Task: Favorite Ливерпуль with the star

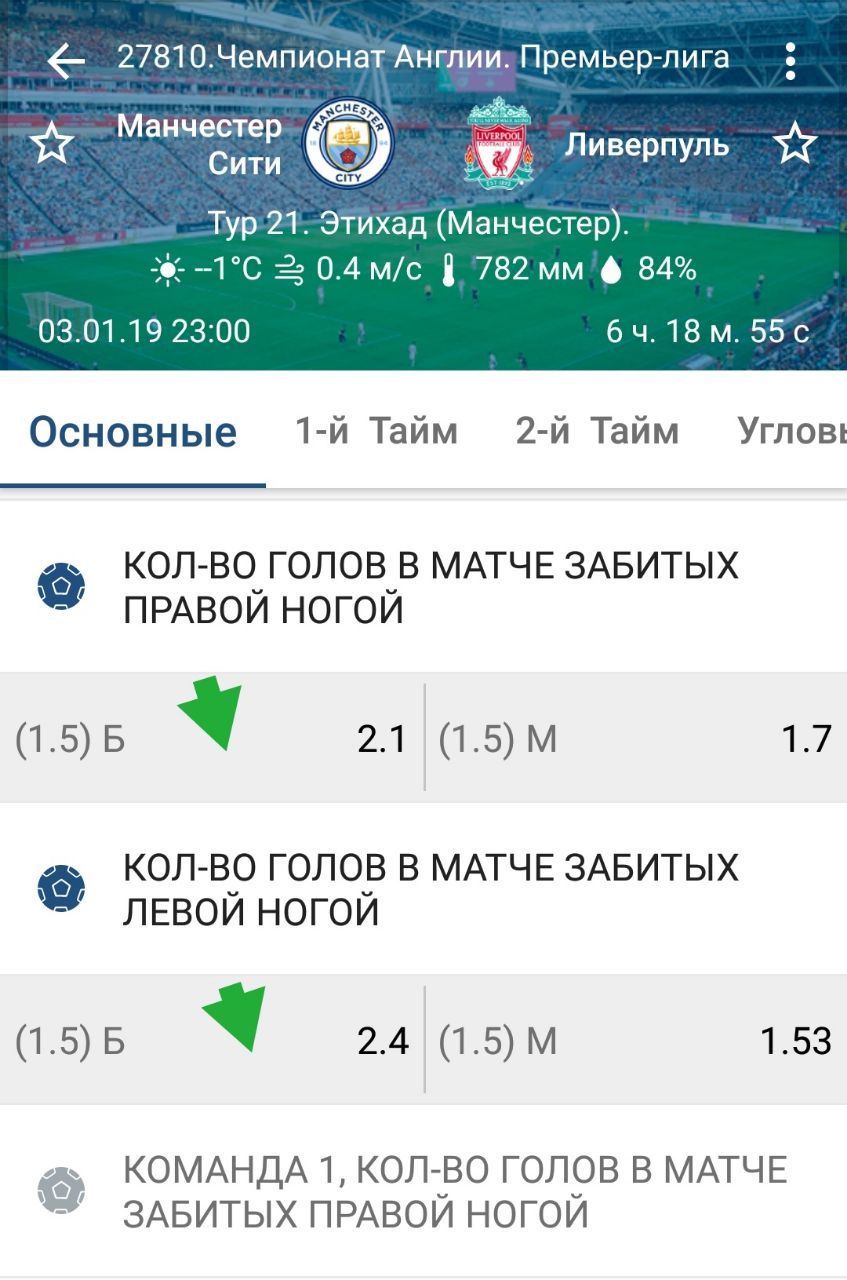Action: click(x=795, y=144)
